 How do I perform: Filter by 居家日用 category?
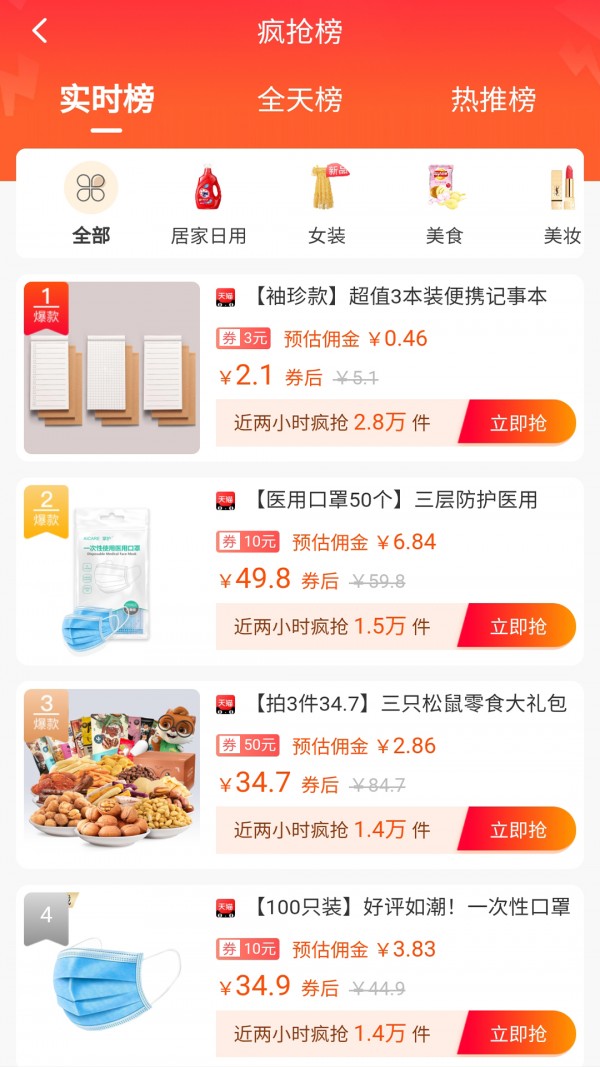pos(208,204)
